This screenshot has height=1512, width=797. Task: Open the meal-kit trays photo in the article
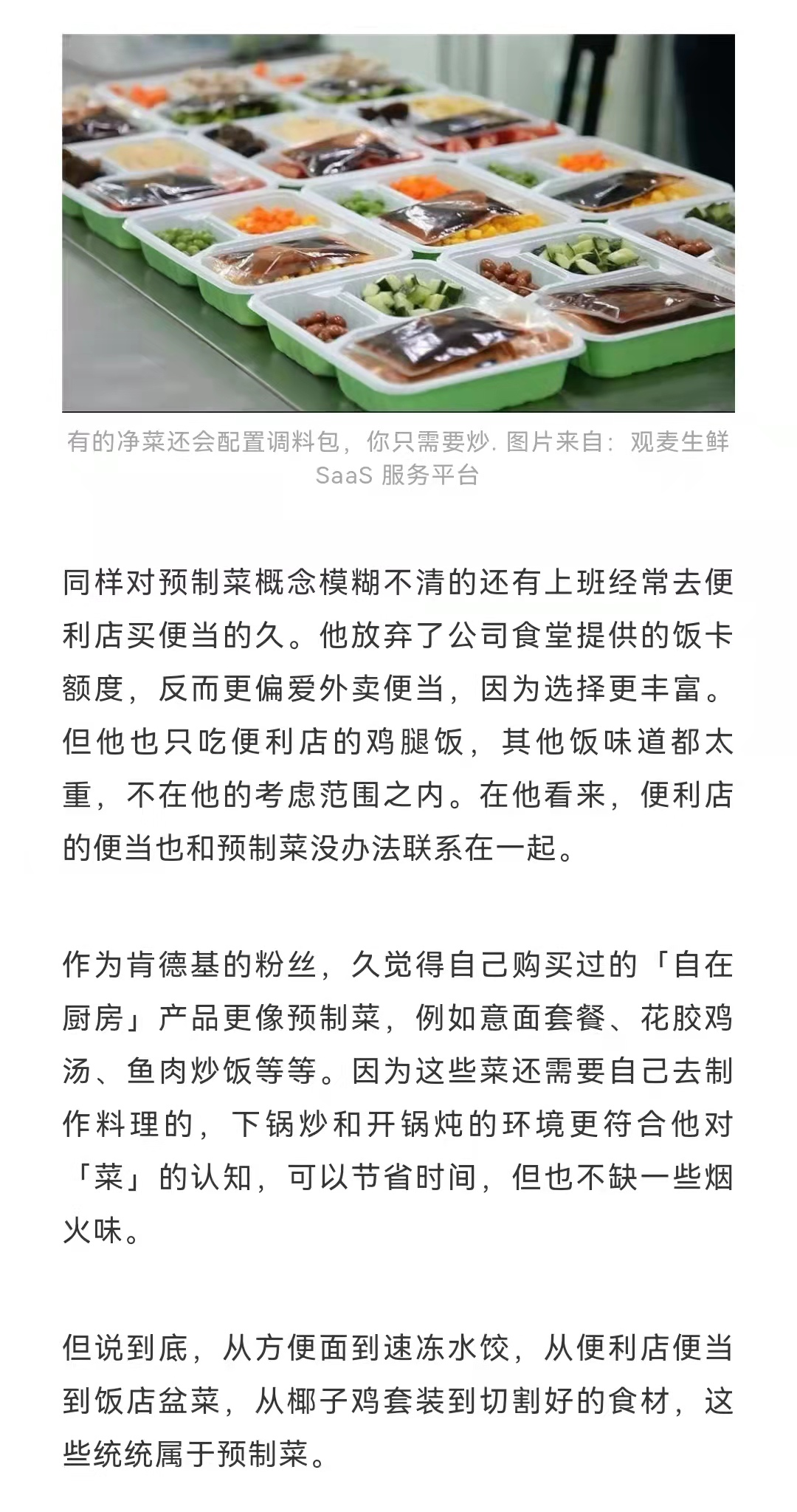pyautogui.click(x=398, y=223)
